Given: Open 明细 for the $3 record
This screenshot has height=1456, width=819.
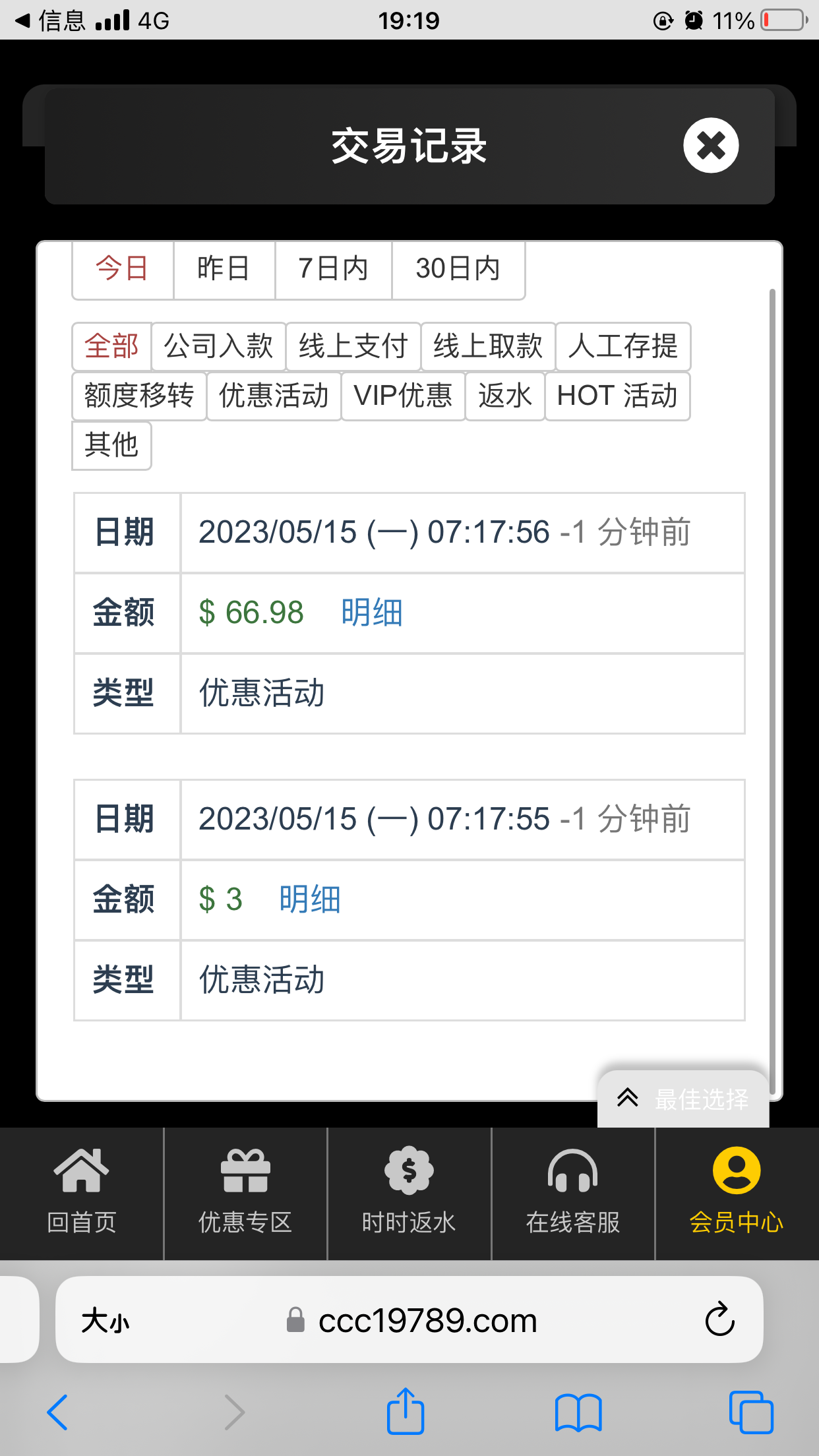Looking at the screenshot, I should (309, 898).
